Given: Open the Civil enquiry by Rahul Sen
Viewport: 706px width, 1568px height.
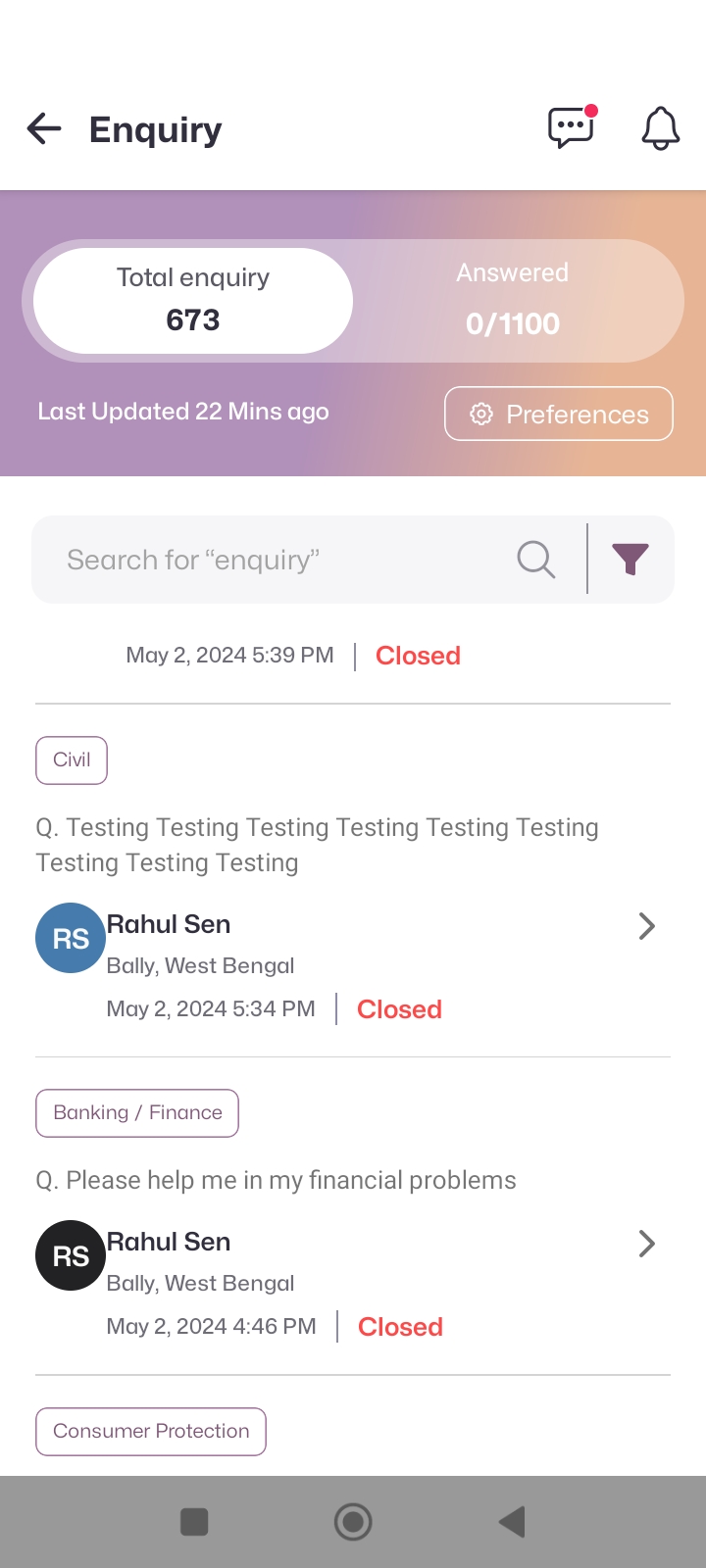Looking at the screenshot, I should click(646, 926).
